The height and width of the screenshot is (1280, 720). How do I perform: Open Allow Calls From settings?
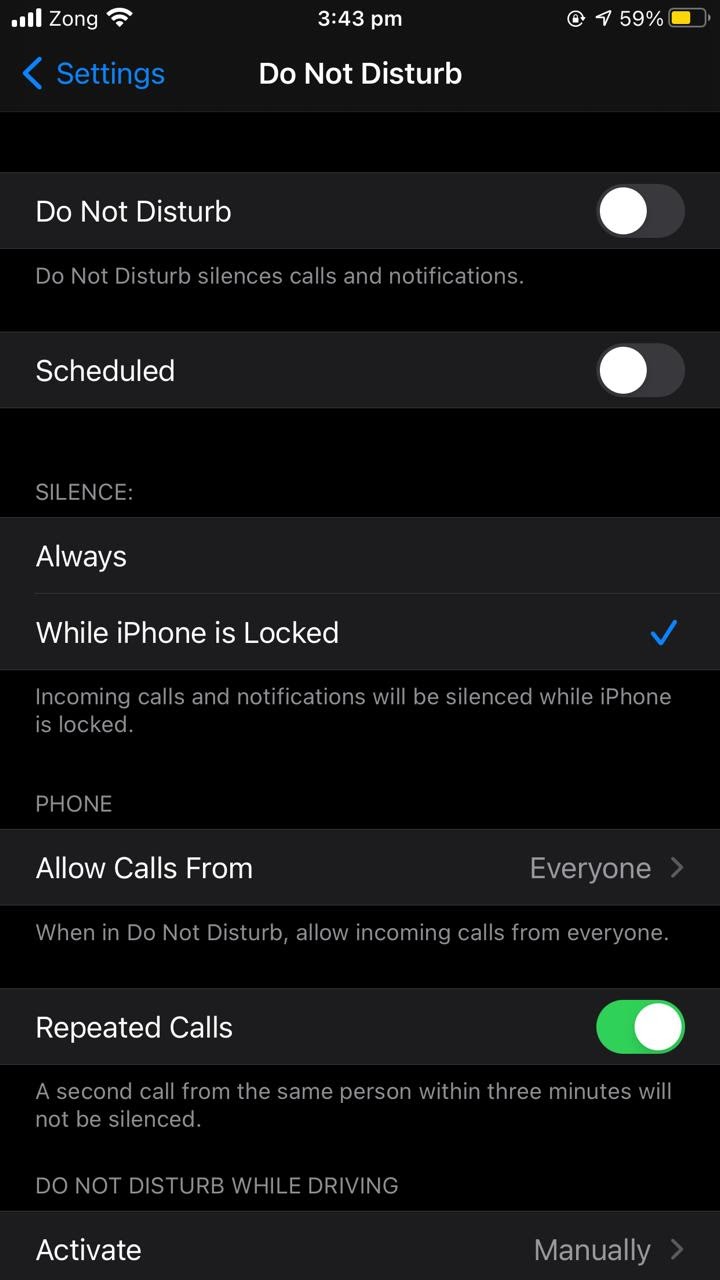[360, 868]
